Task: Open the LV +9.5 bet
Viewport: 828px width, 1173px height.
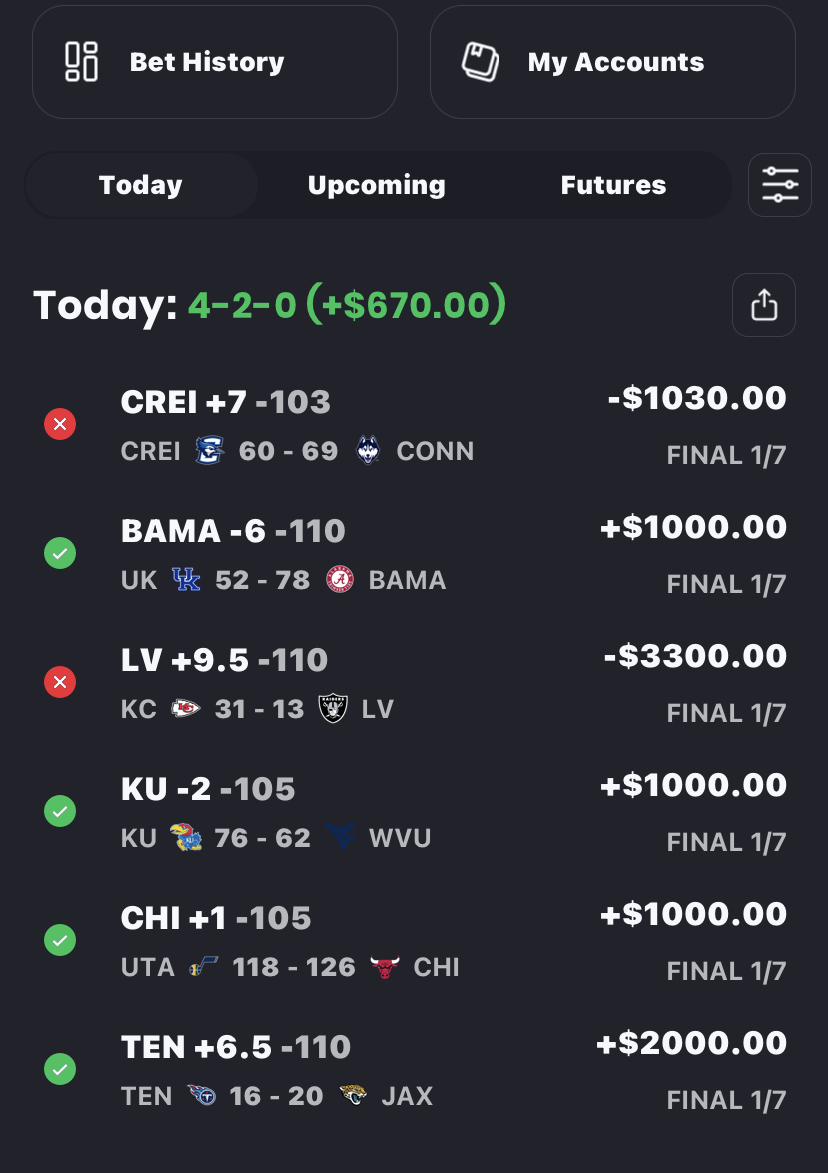Action: pos(414,683)
